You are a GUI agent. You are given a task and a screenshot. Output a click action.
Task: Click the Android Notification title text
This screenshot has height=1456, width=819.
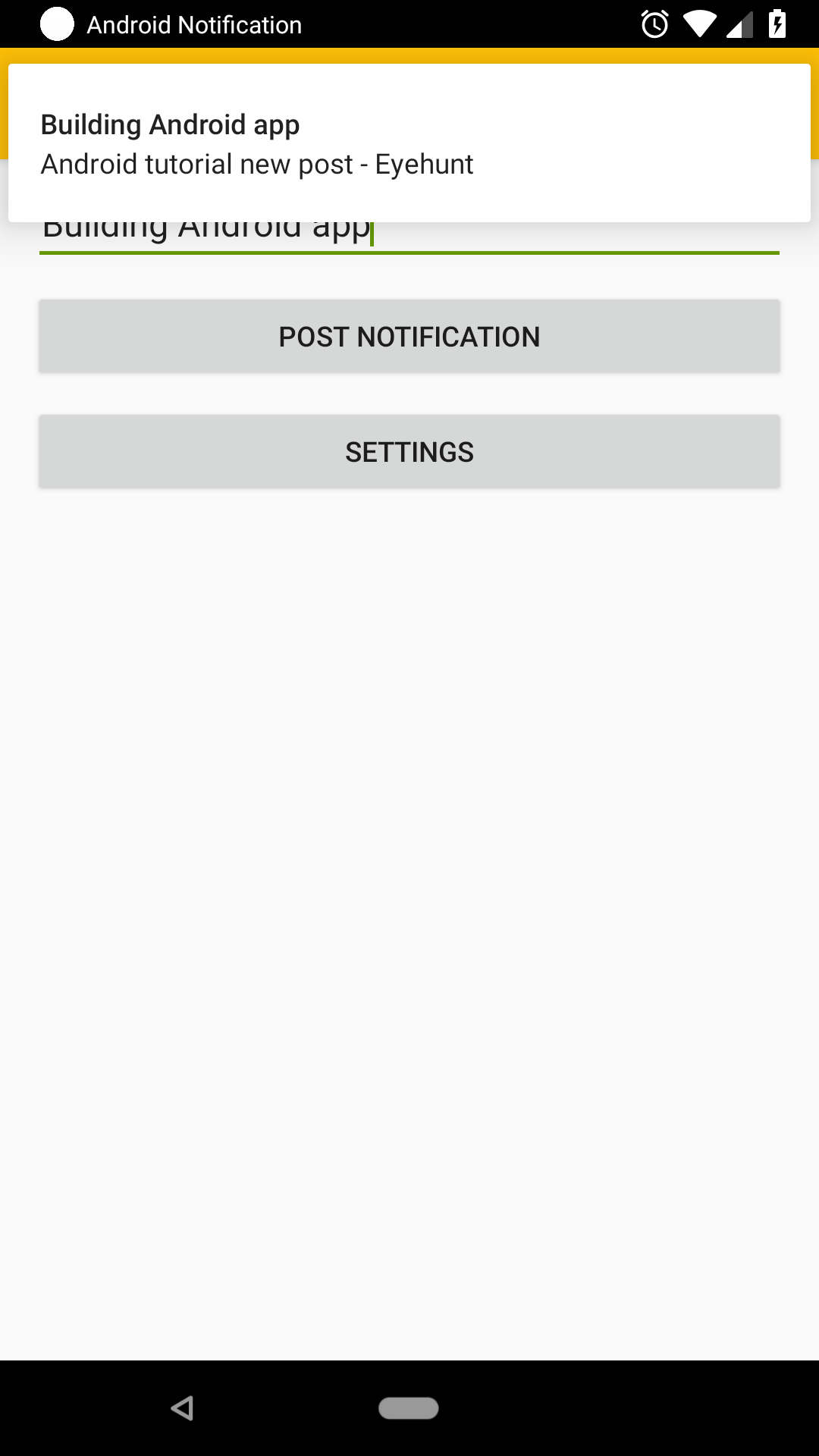[x=194, y=24]
